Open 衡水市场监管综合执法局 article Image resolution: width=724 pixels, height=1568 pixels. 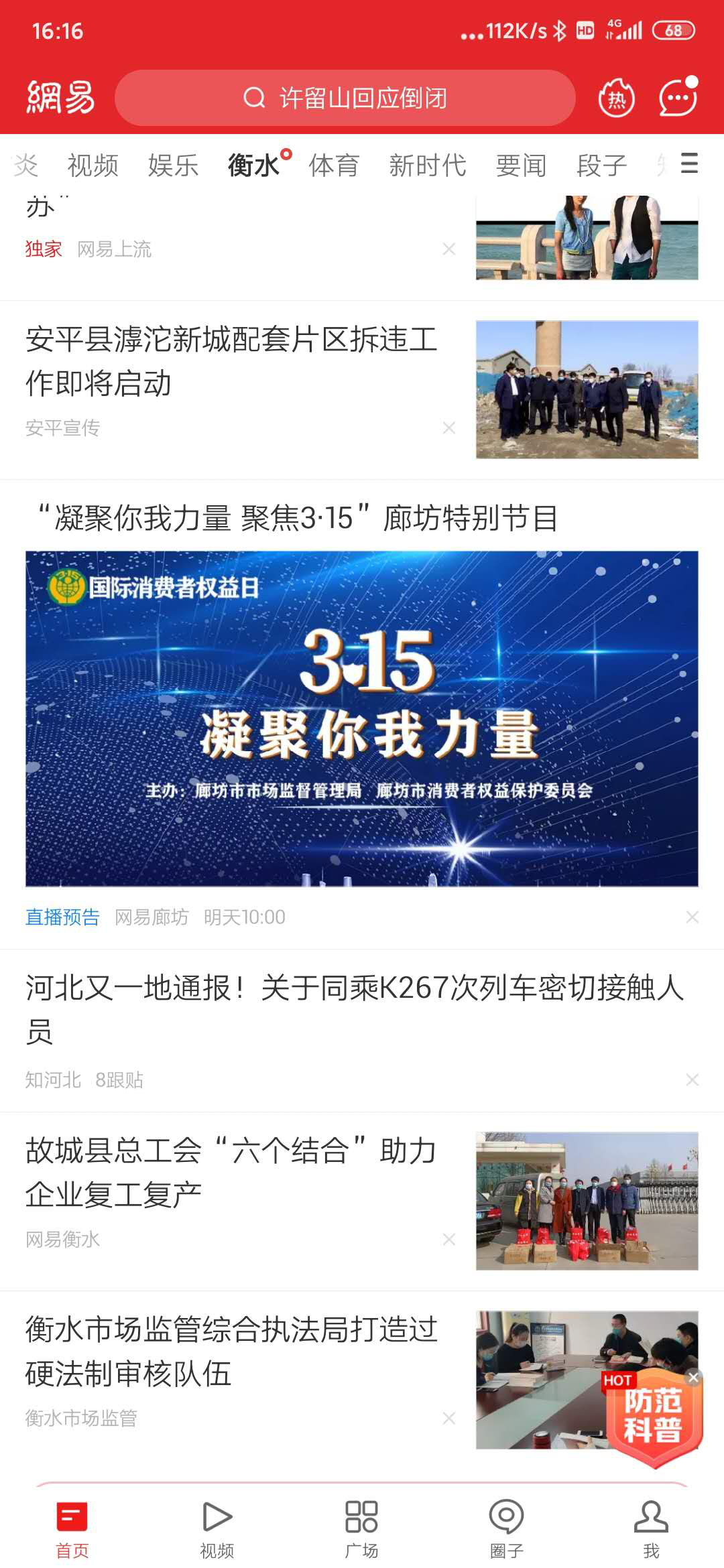tap(231, 1352)
